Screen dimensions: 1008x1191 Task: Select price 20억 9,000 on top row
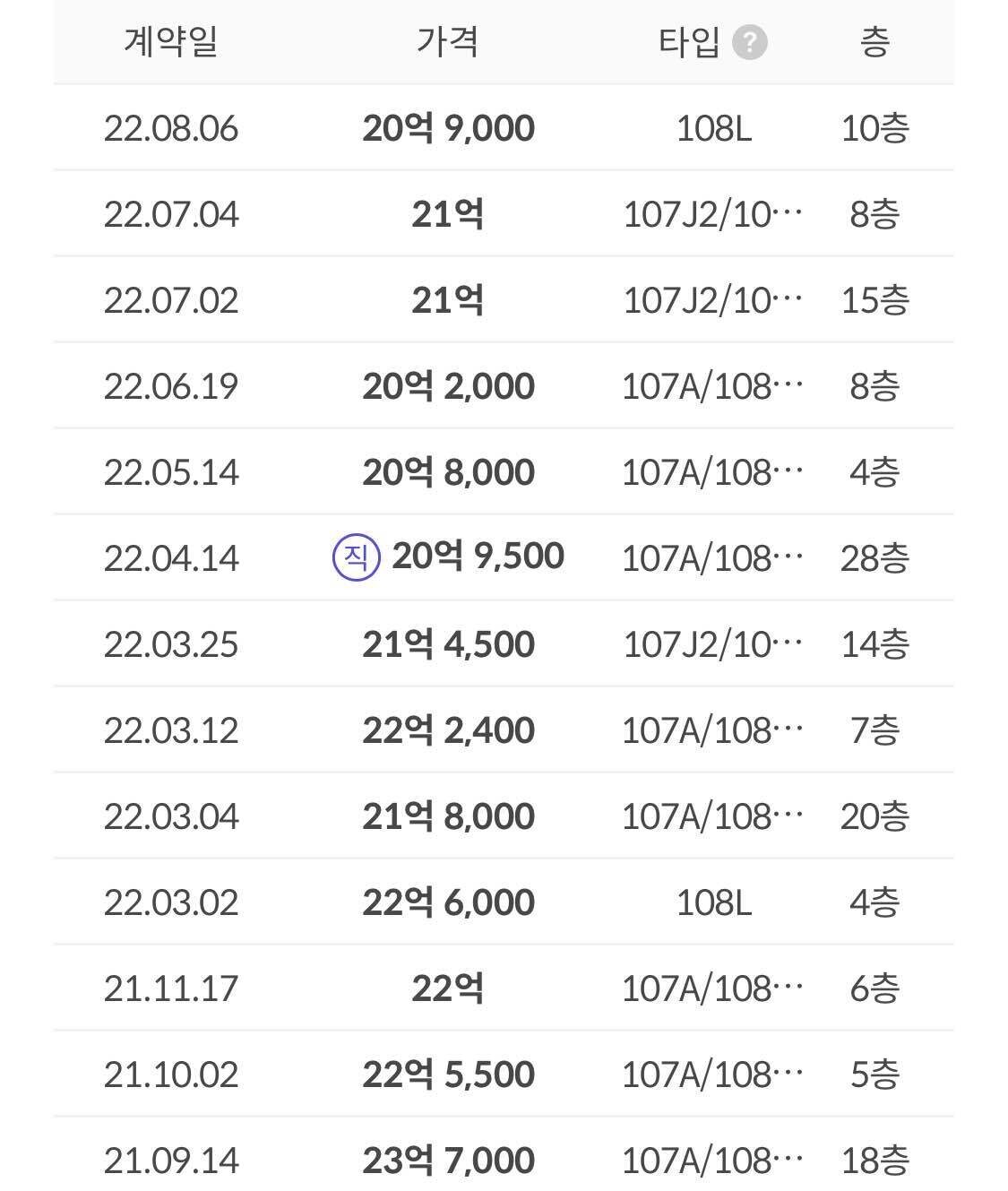coord(448,126)
